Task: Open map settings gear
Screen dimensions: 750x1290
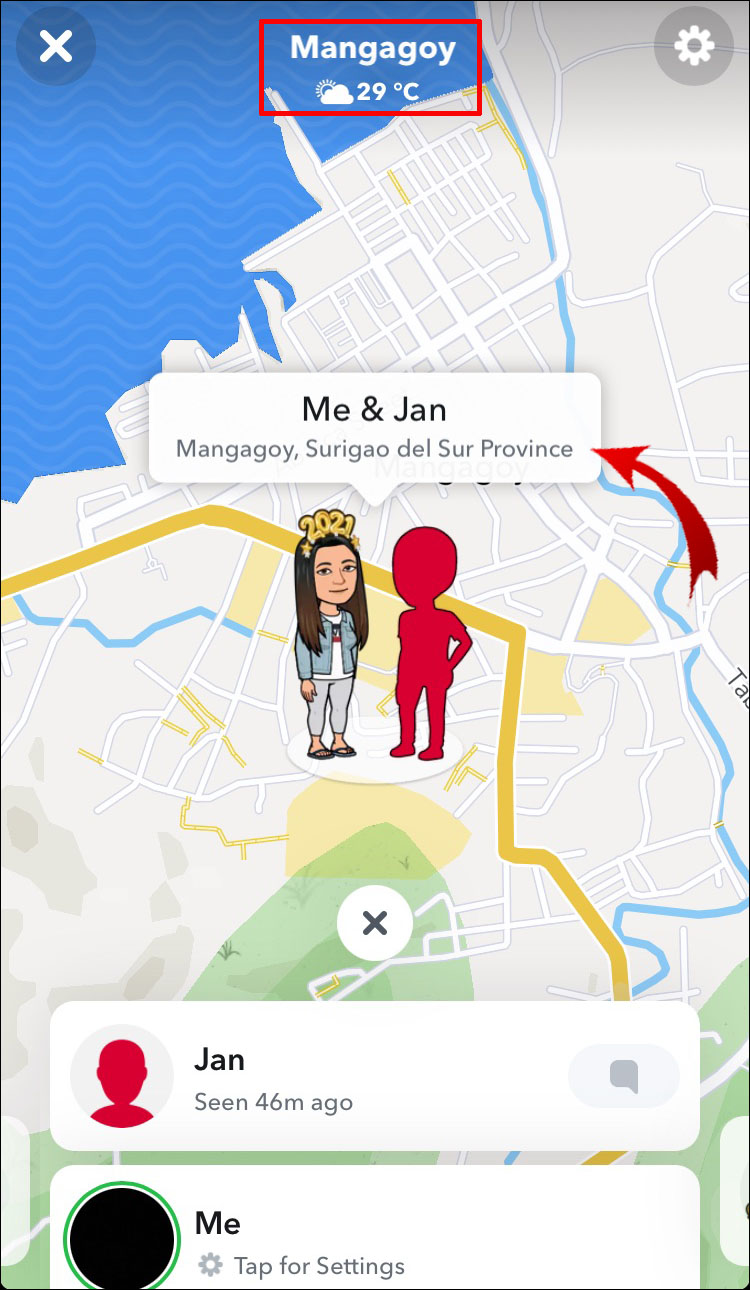Action: 694,46
